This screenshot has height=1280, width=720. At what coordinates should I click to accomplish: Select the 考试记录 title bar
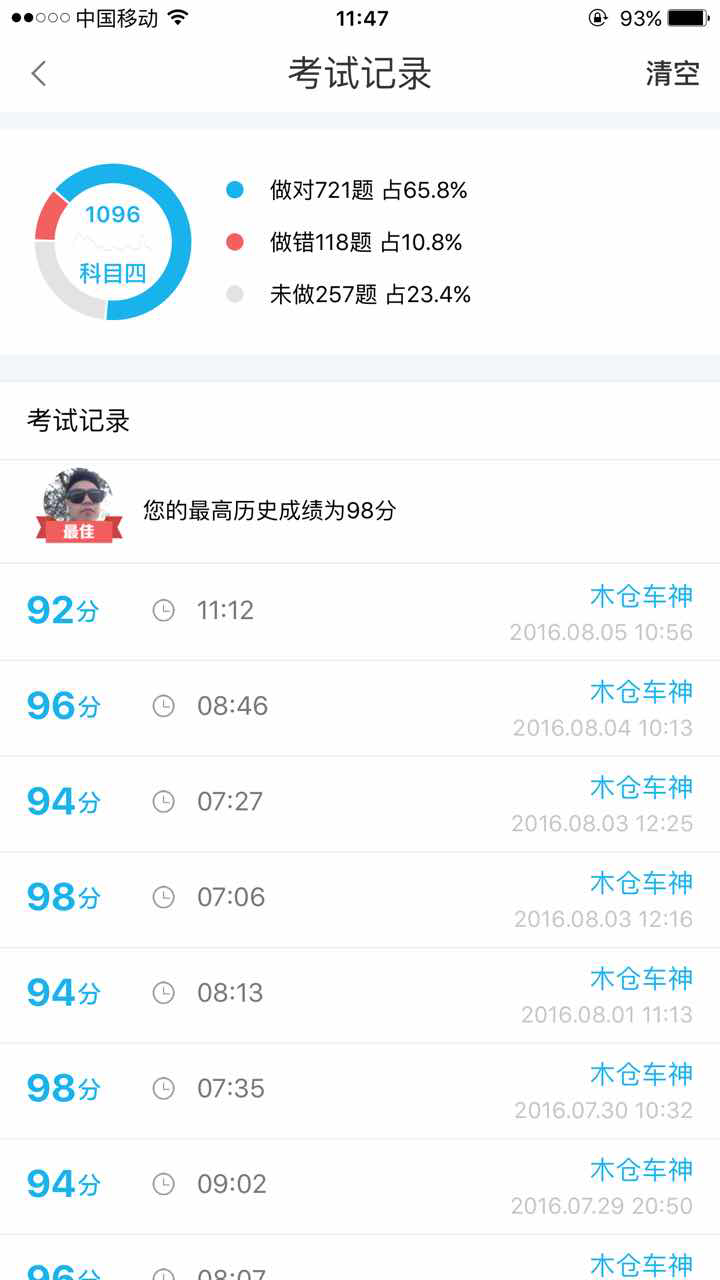tap(360, 74)
